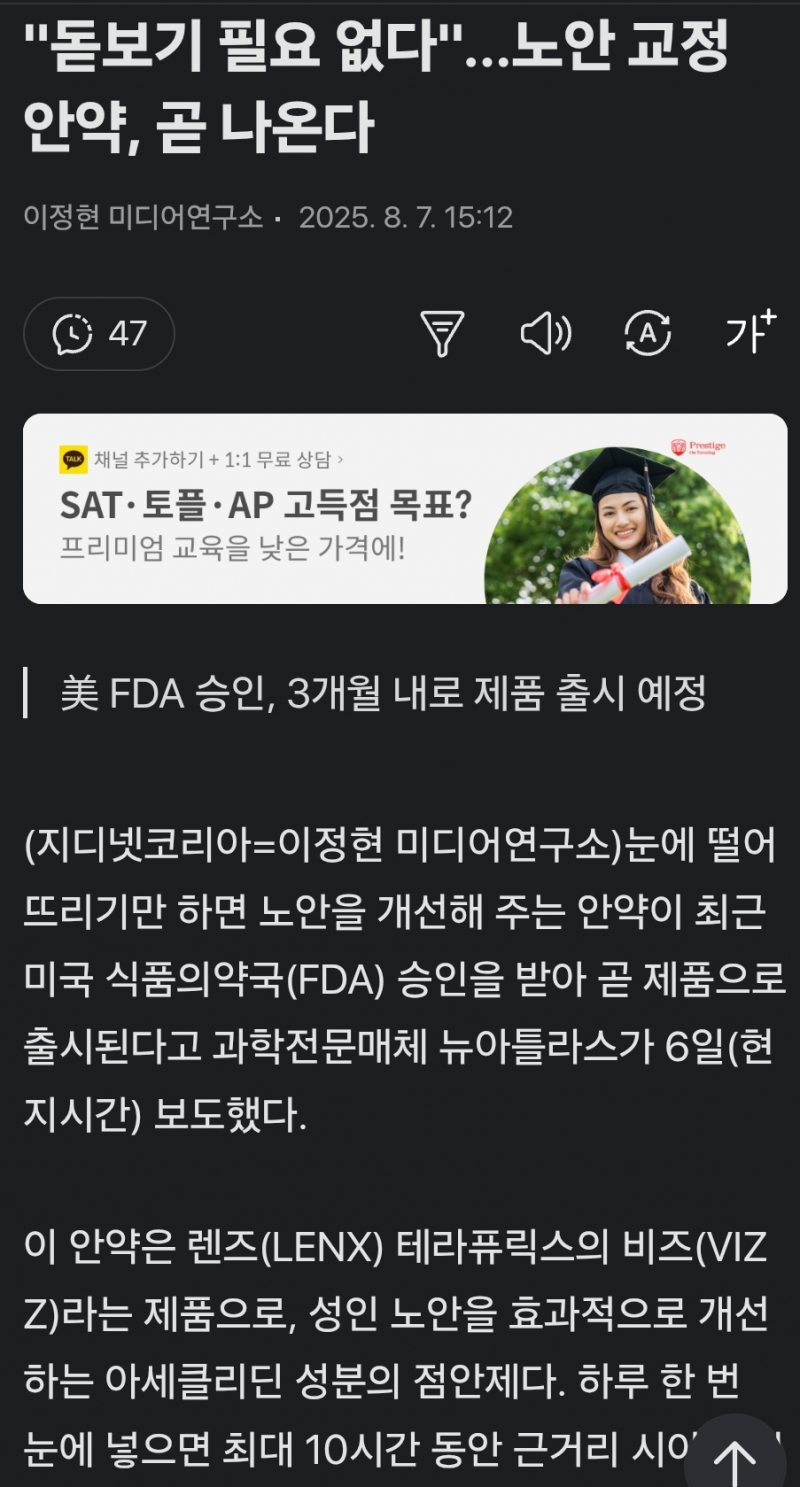Screen dimensions: 800x1487
Task: Open the translate icon
Action: [648, 334]
